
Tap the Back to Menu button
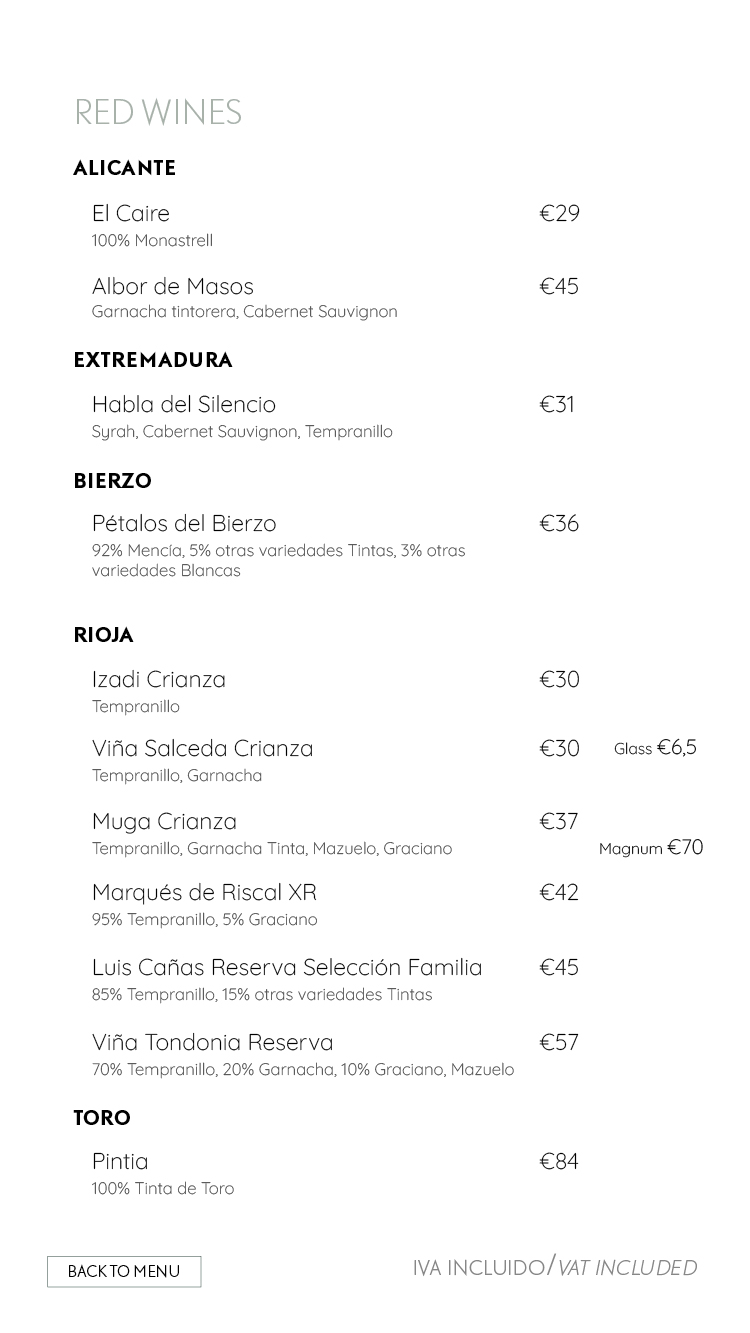click(124, 1271)
